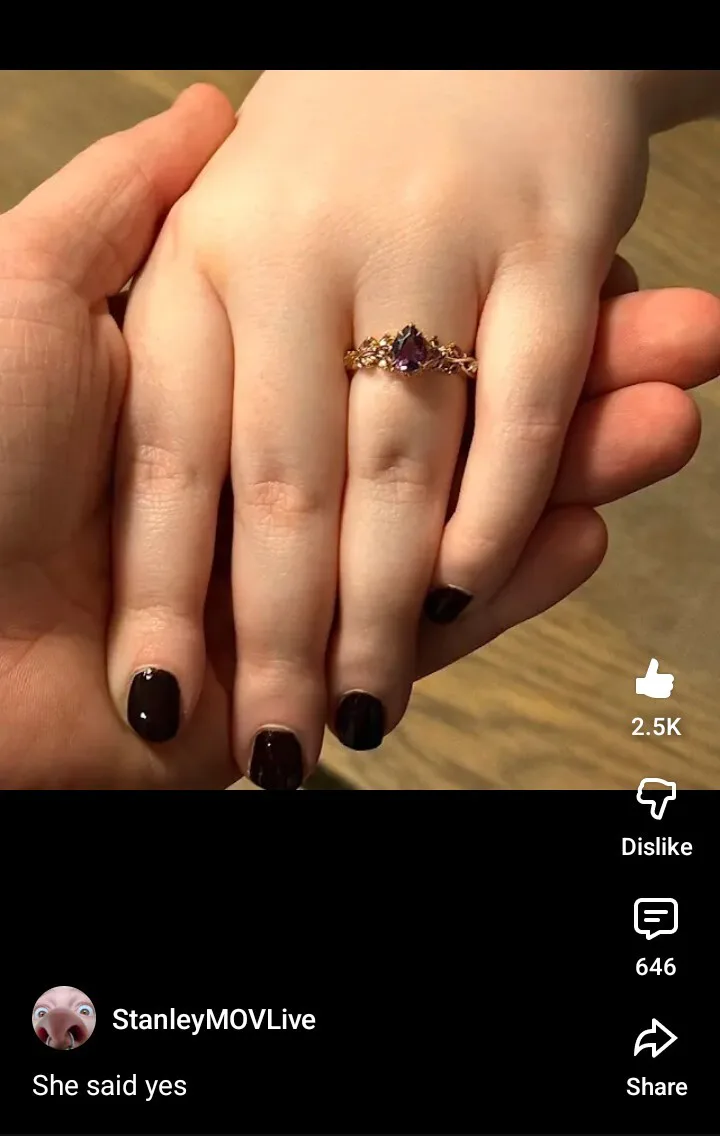The image size is (720, 1136).
Task: Tap the Dislike thumbs-down icon
Action: (x=656, y=798)
